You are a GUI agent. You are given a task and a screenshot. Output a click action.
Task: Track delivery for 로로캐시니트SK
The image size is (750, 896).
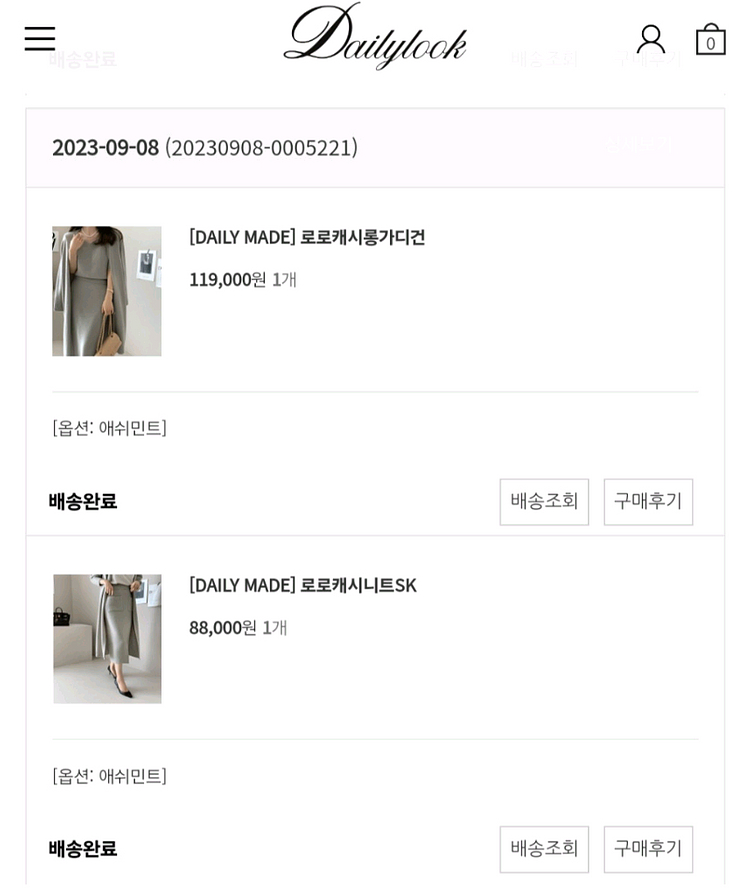coord(544,849)
